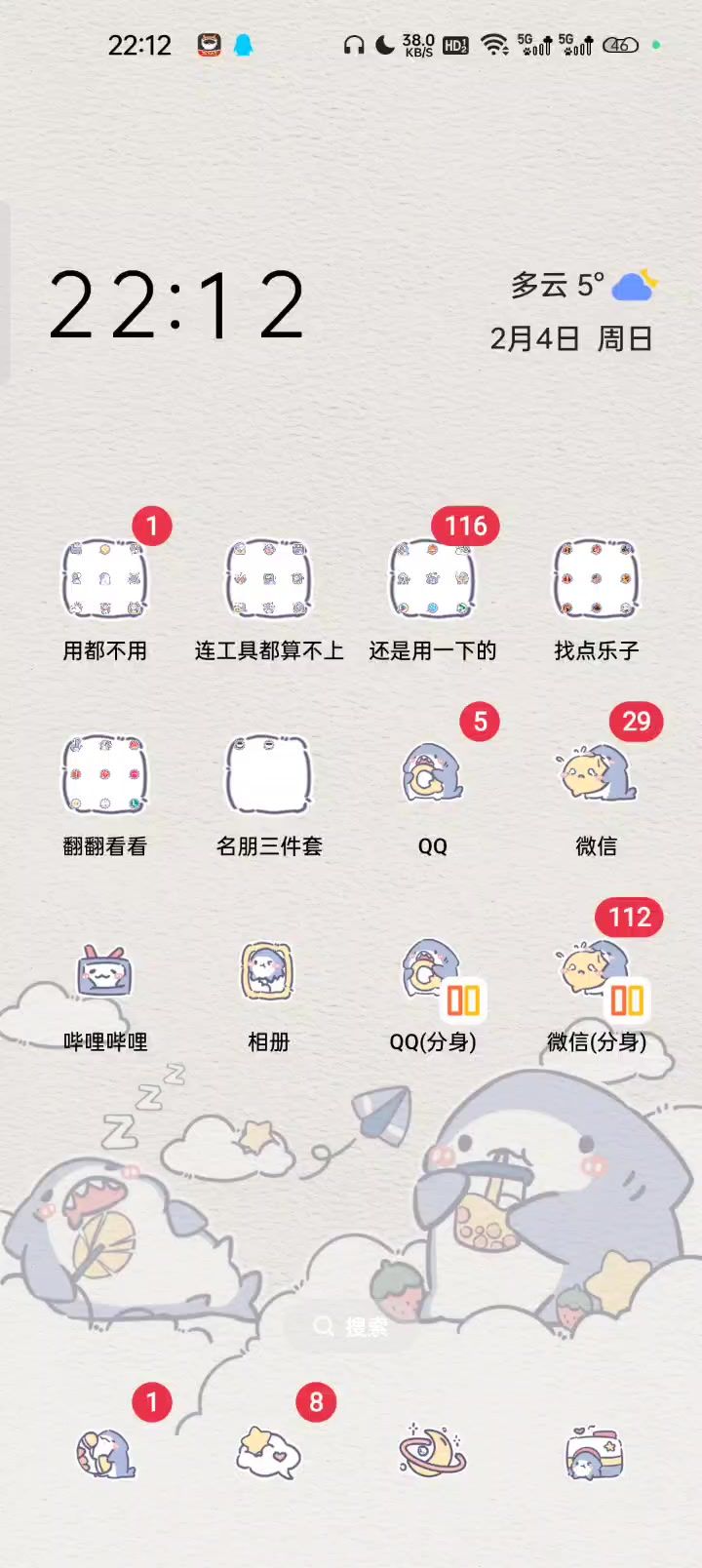Open the 翻翻看看 folder
The image size is (702, 1568).
[105, 776]
